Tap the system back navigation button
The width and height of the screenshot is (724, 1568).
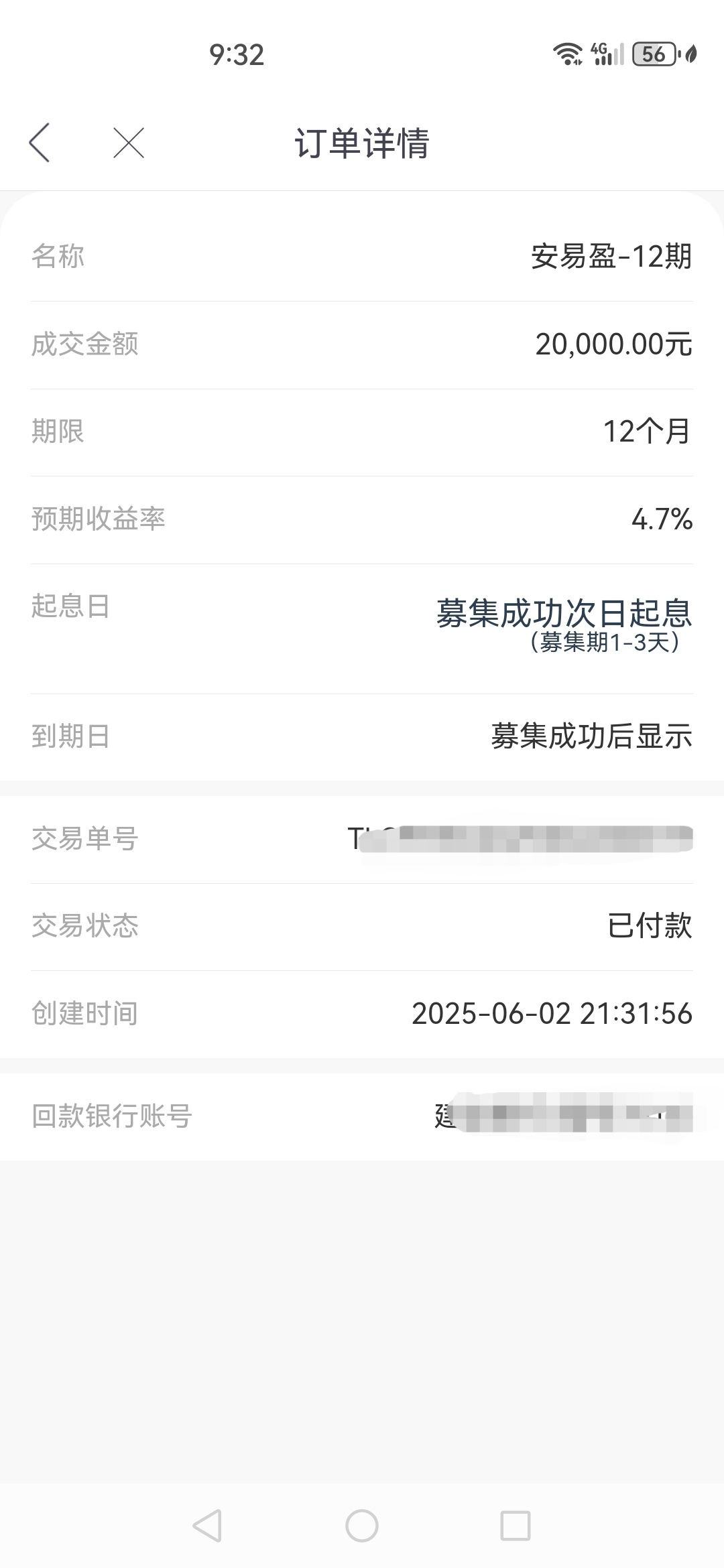tap(207, 1526)
